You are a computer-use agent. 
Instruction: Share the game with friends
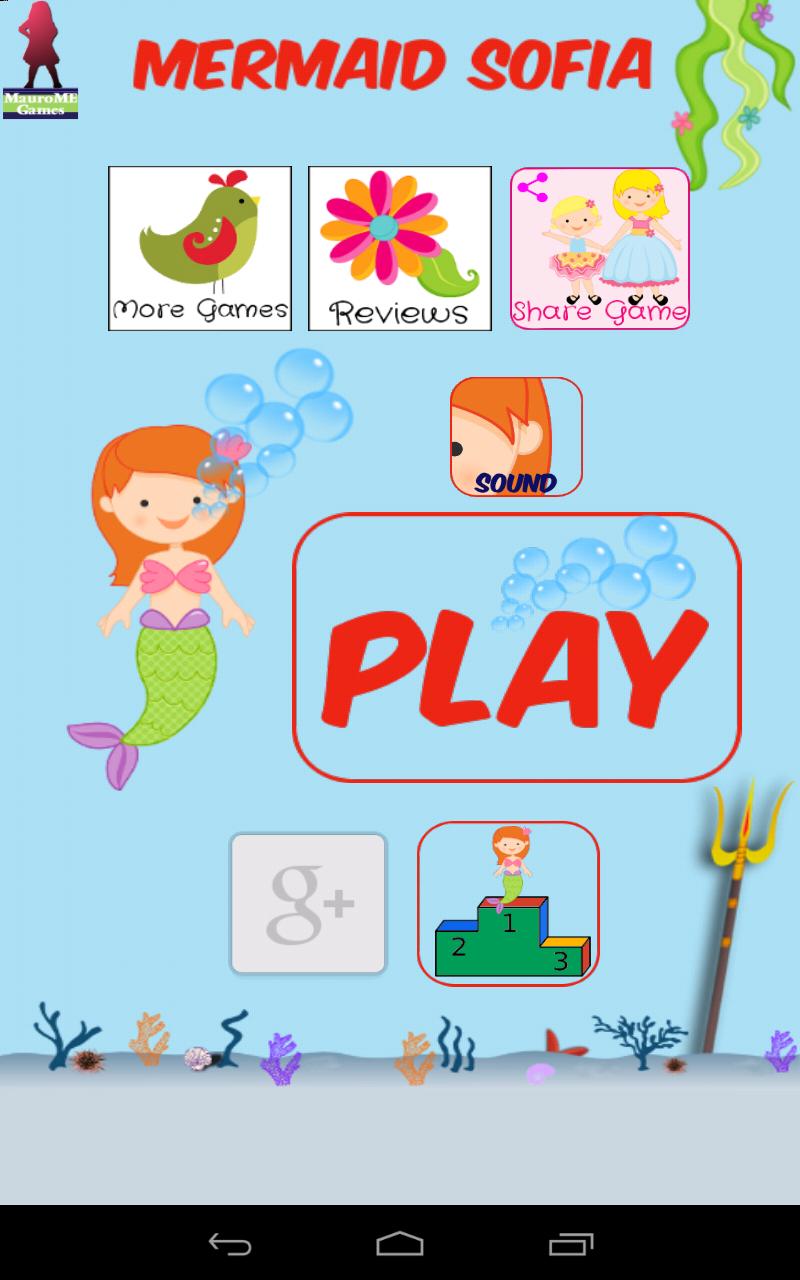click(600, 248)
